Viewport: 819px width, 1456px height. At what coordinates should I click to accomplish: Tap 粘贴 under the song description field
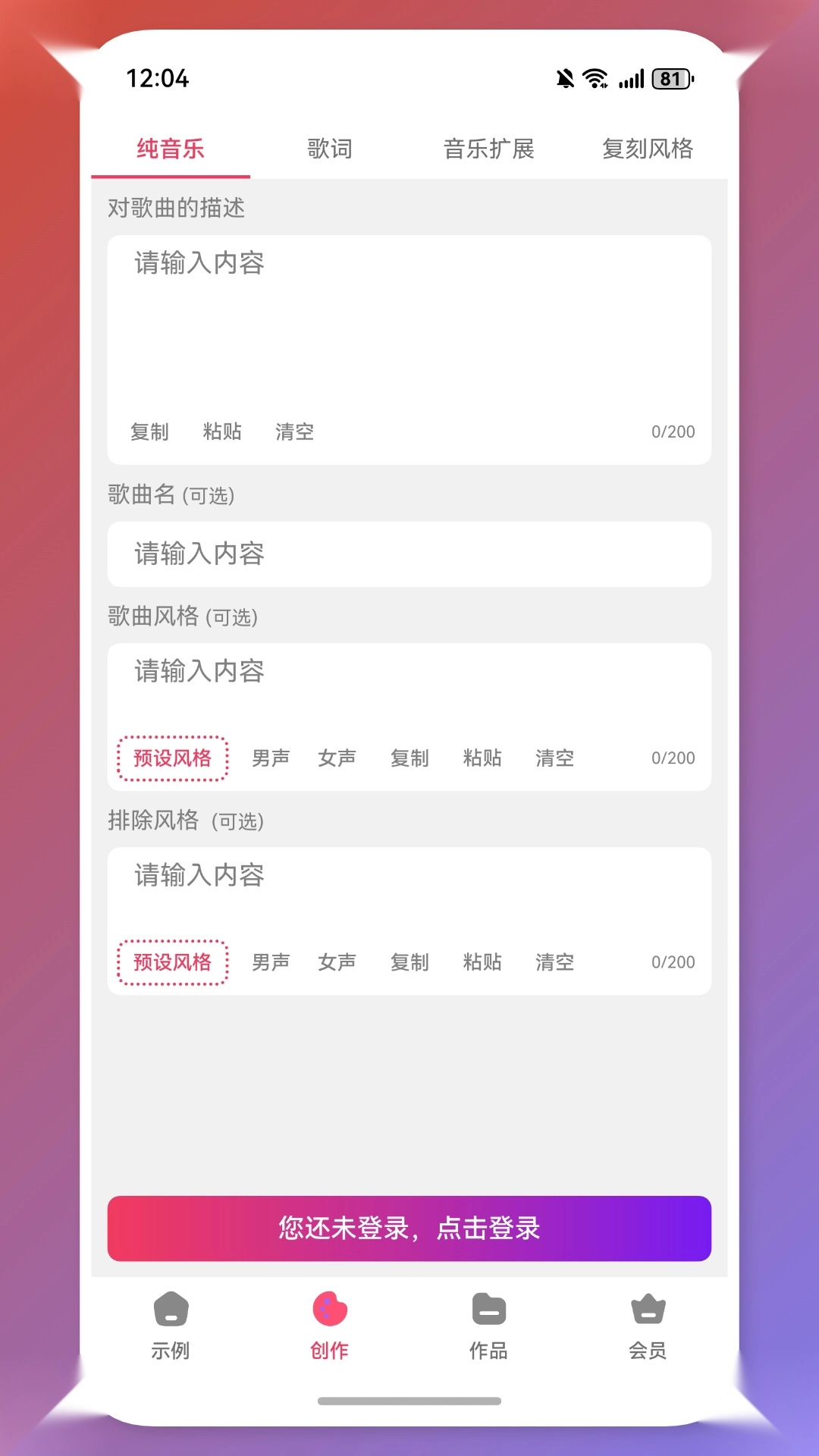tap(222, 431)
